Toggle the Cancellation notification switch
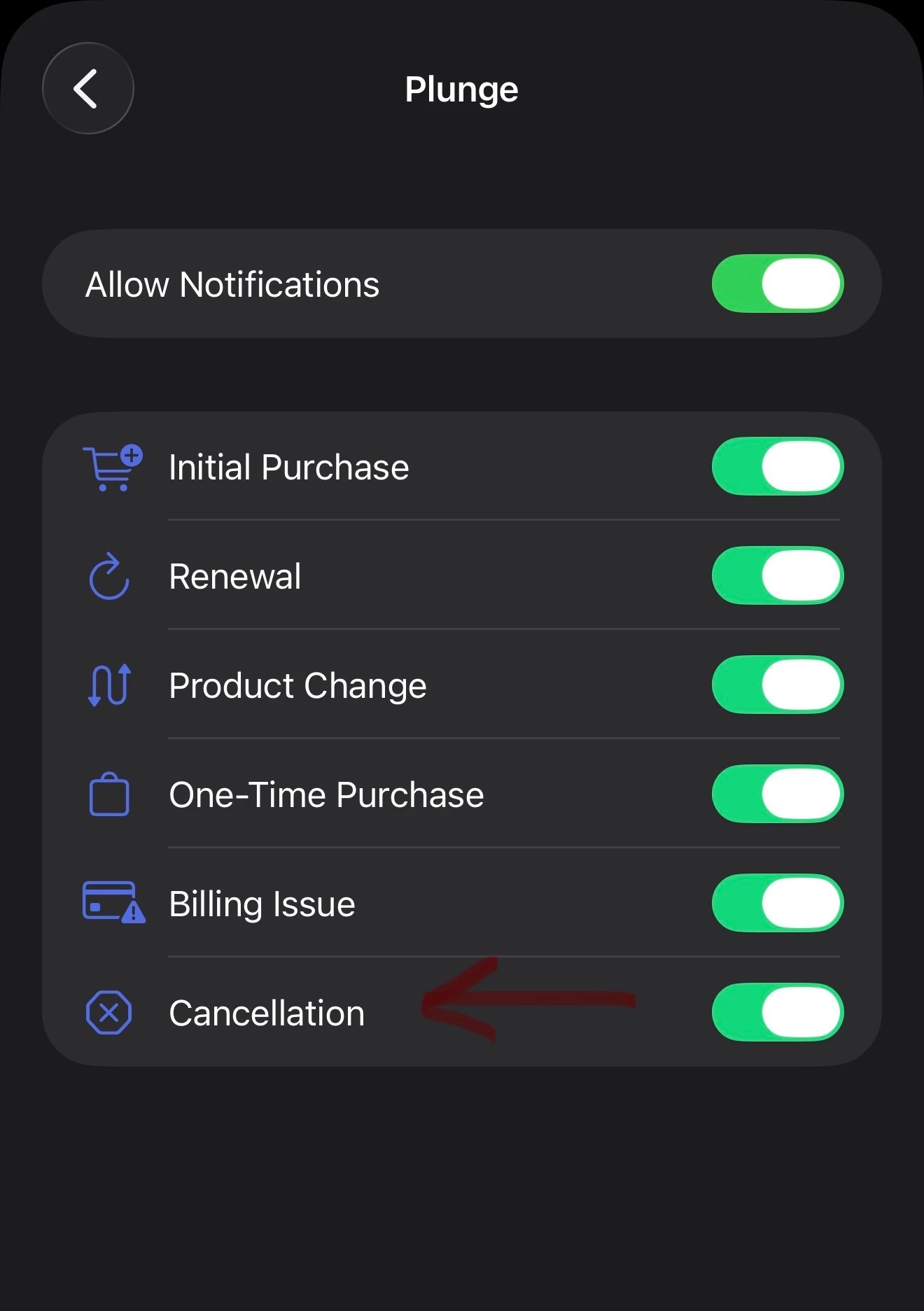The image size is (924, 1311). tap(777, 1012)
